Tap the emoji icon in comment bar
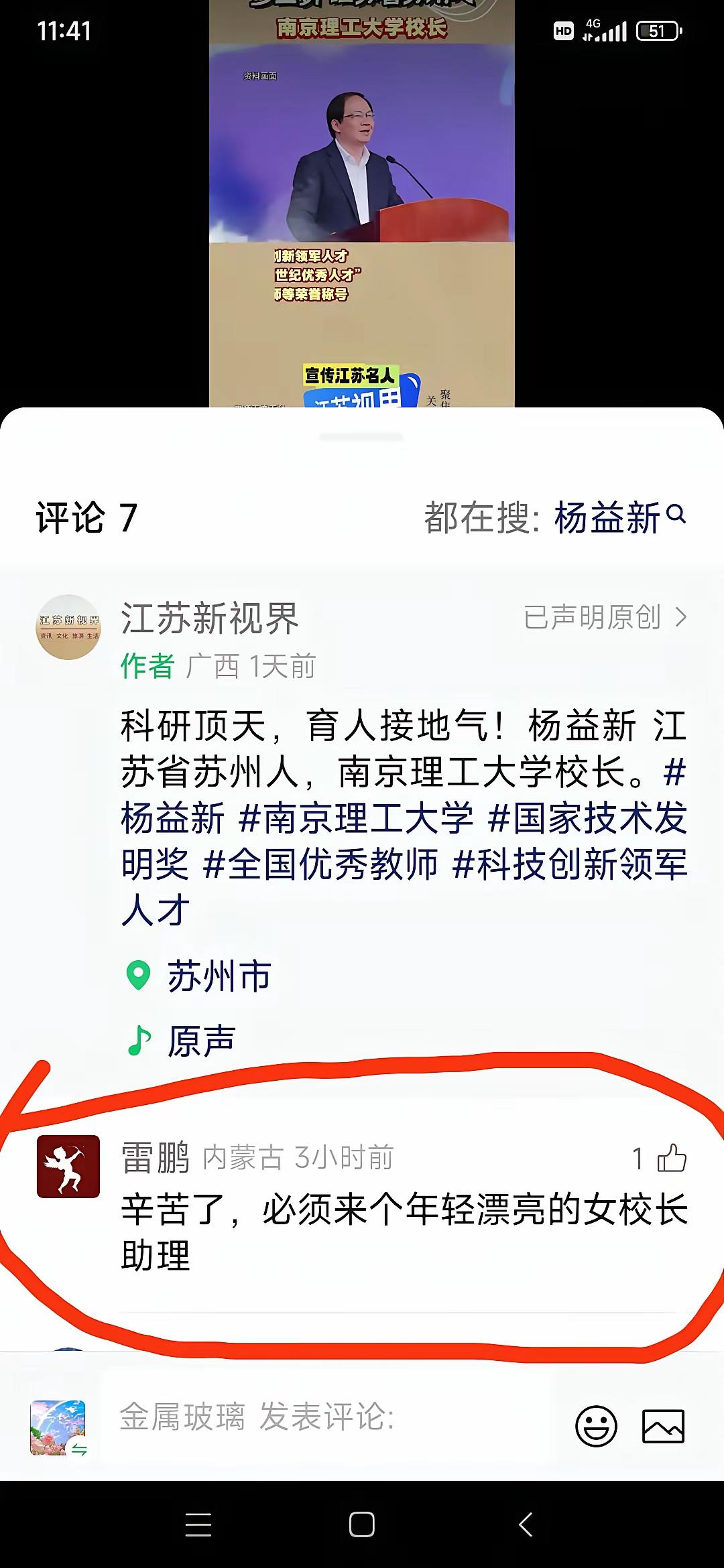This screenshot has width=724, height=1568. click(x=597, y=1425)
